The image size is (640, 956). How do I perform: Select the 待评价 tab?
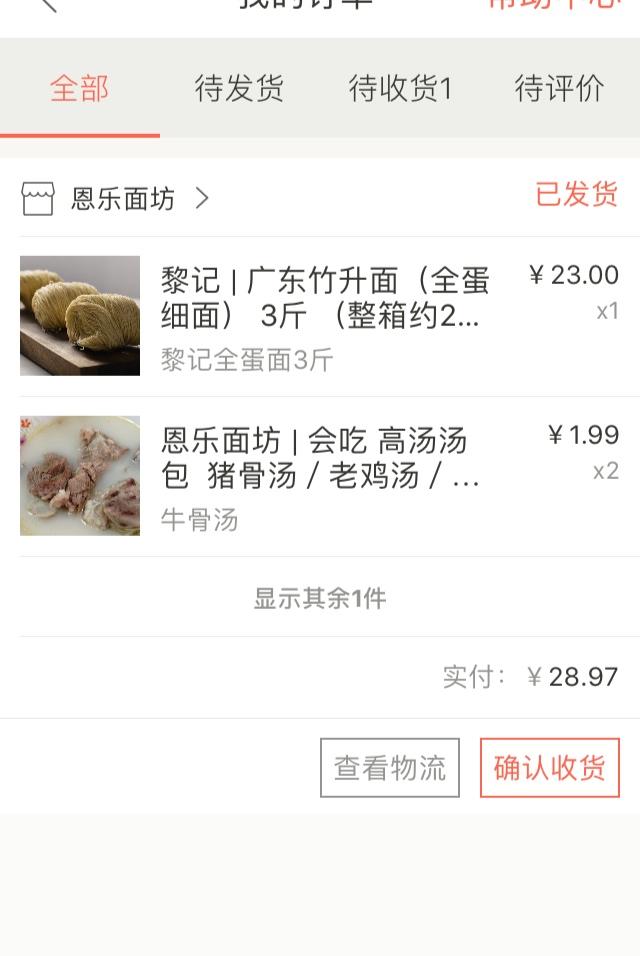(559, 89)
